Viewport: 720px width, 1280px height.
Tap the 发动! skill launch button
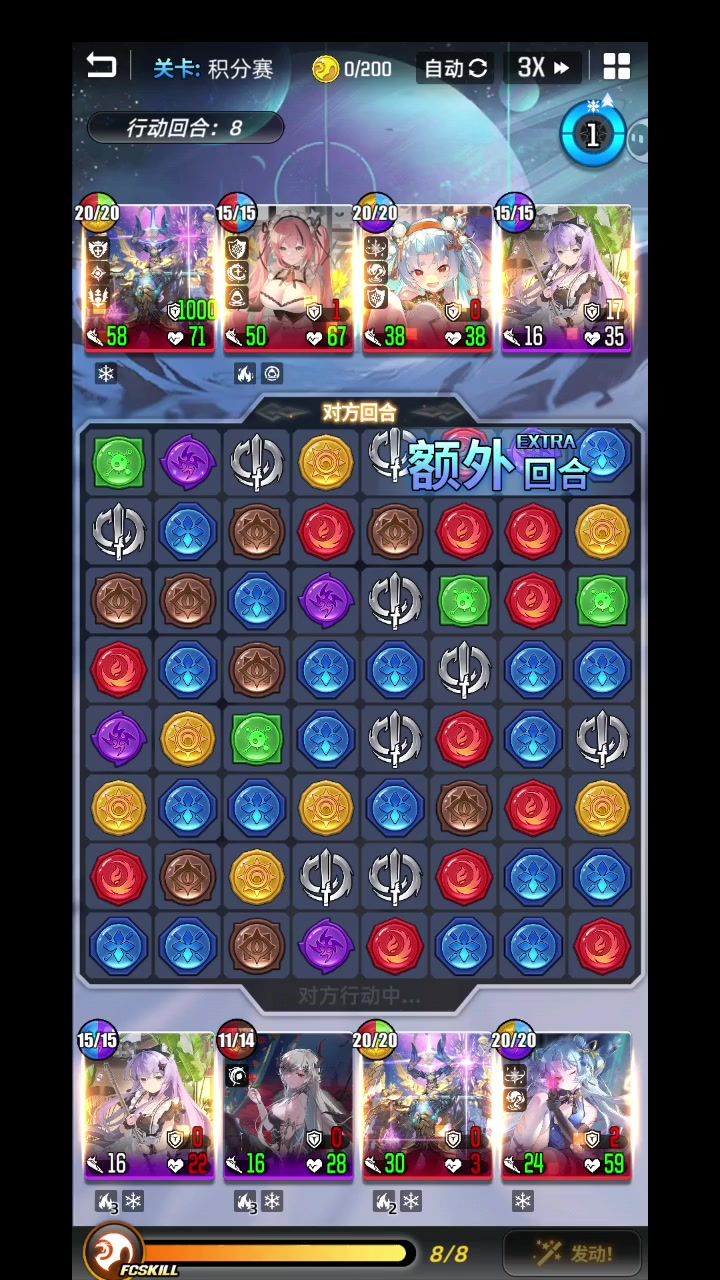point(571,1253)
